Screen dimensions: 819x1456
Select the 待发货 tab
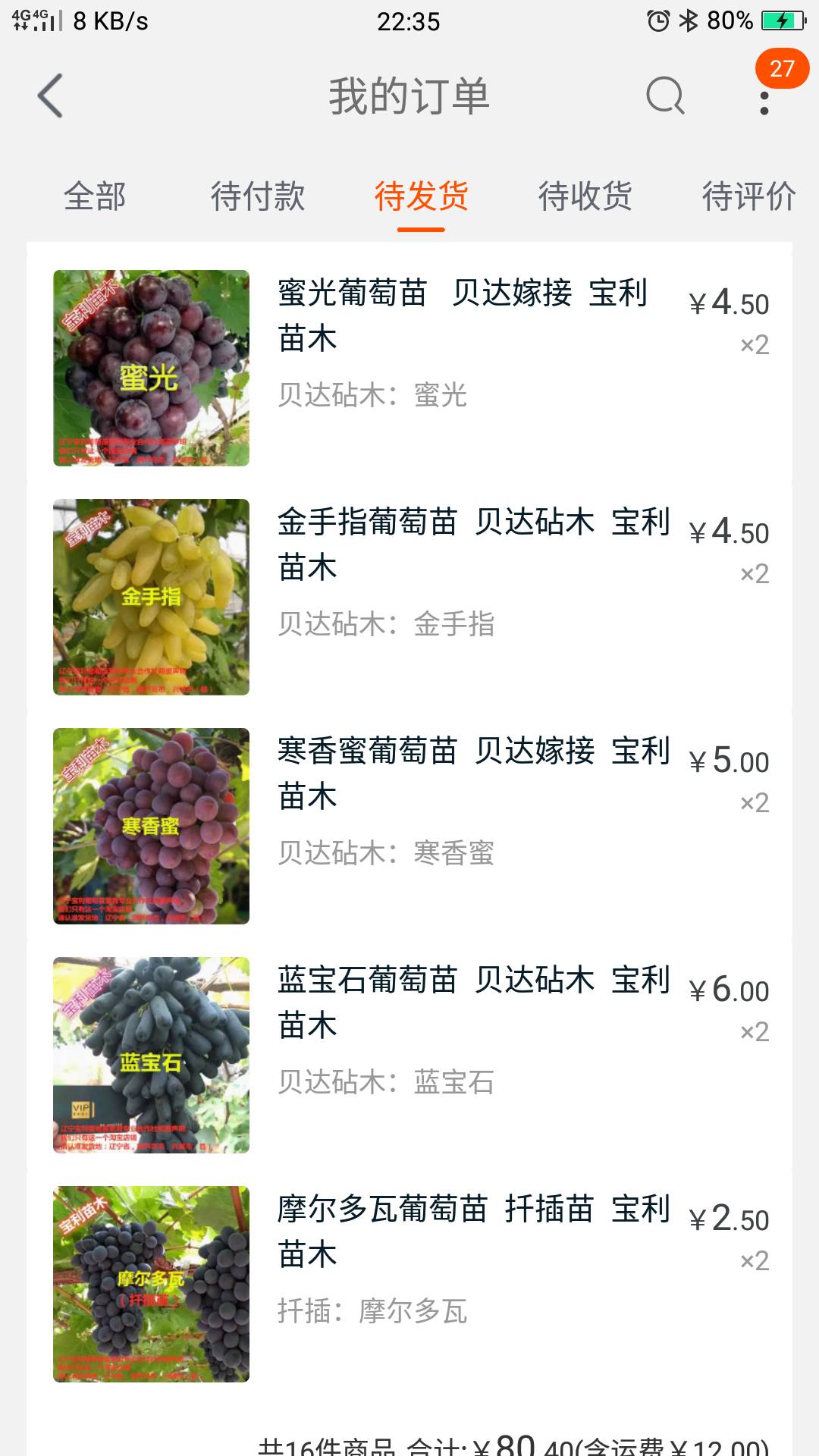click(422, 196)
